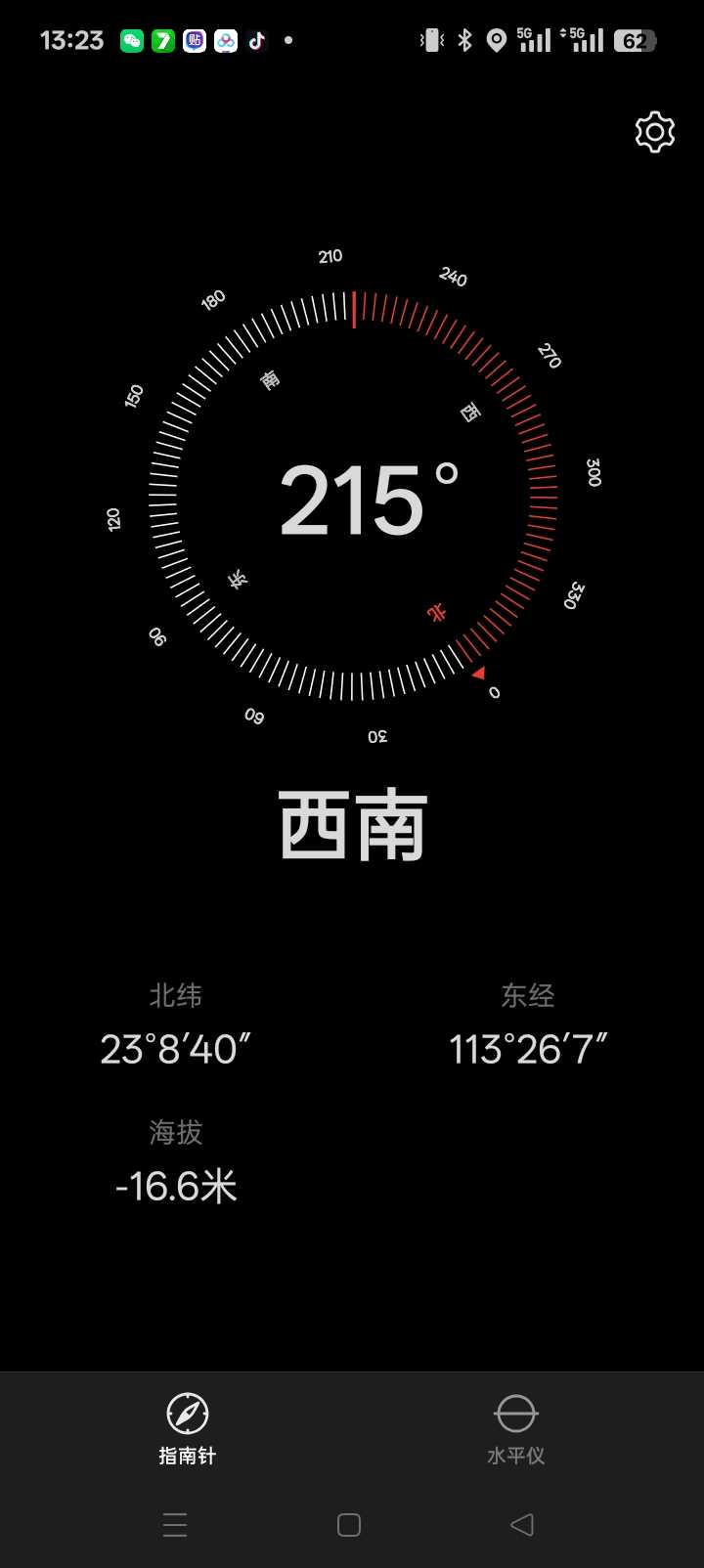Select the 指南针 compass tab
Image resolution: width=704 pixels, height=1568 pixels.
click(x=187, y=1427)
